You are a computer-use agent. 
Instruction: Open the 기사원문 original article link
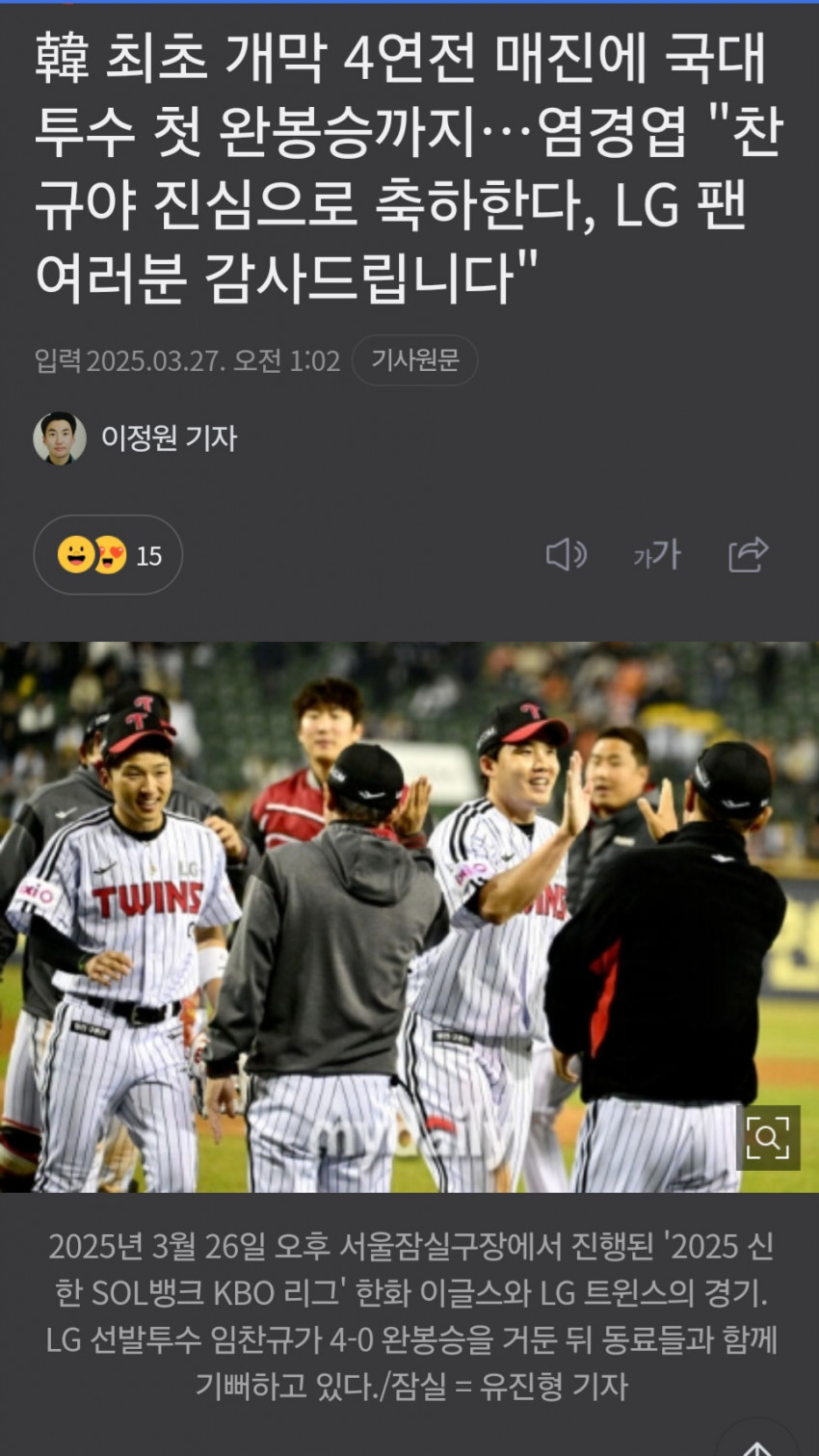click(414, 360)
